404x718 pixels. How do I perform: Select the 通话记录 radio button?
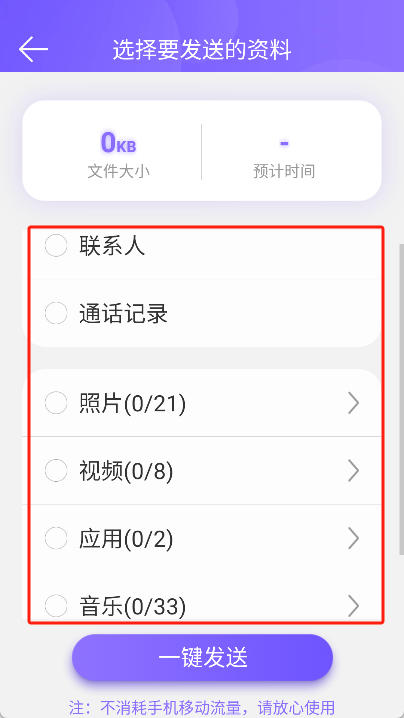(56, 314)
